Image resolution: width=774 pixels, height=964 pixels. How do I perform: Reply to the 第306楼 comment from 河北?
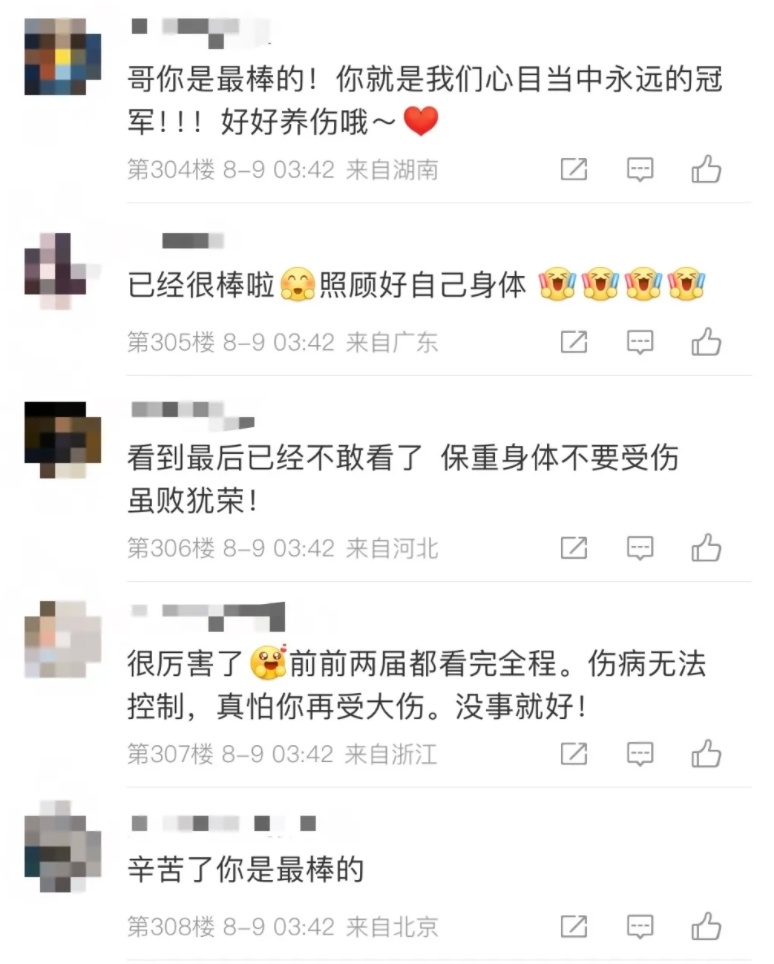[640, 548]
